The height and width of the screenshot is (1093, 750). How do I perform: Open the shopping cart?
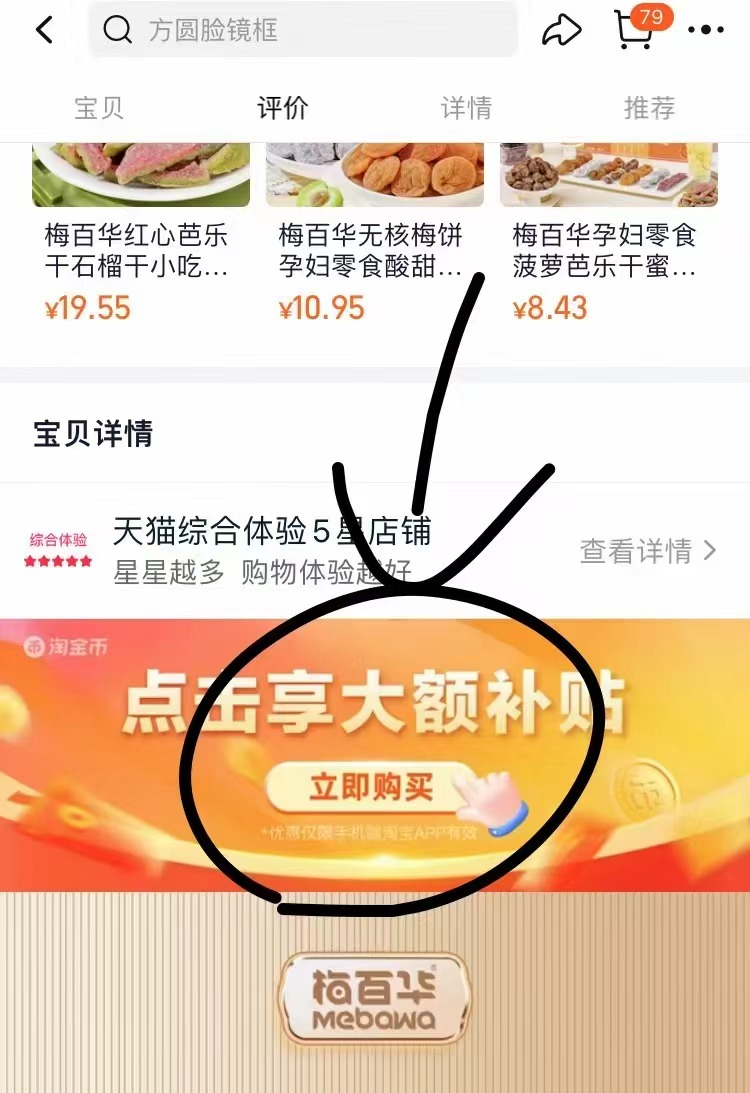pyautogui.click(x=634, y=30)
